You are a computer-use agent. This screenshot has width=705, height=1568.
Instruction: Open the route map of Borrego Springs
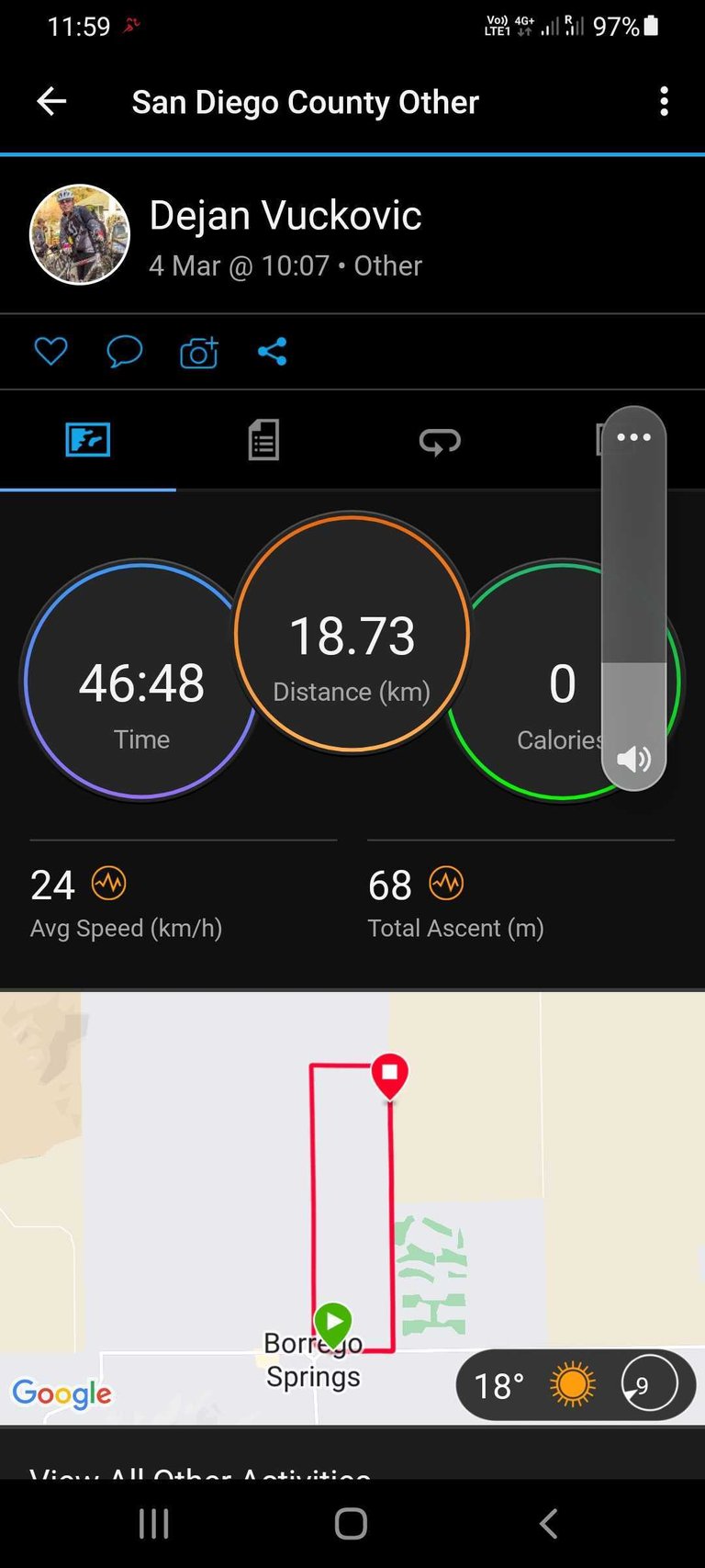coord(352,1208)
